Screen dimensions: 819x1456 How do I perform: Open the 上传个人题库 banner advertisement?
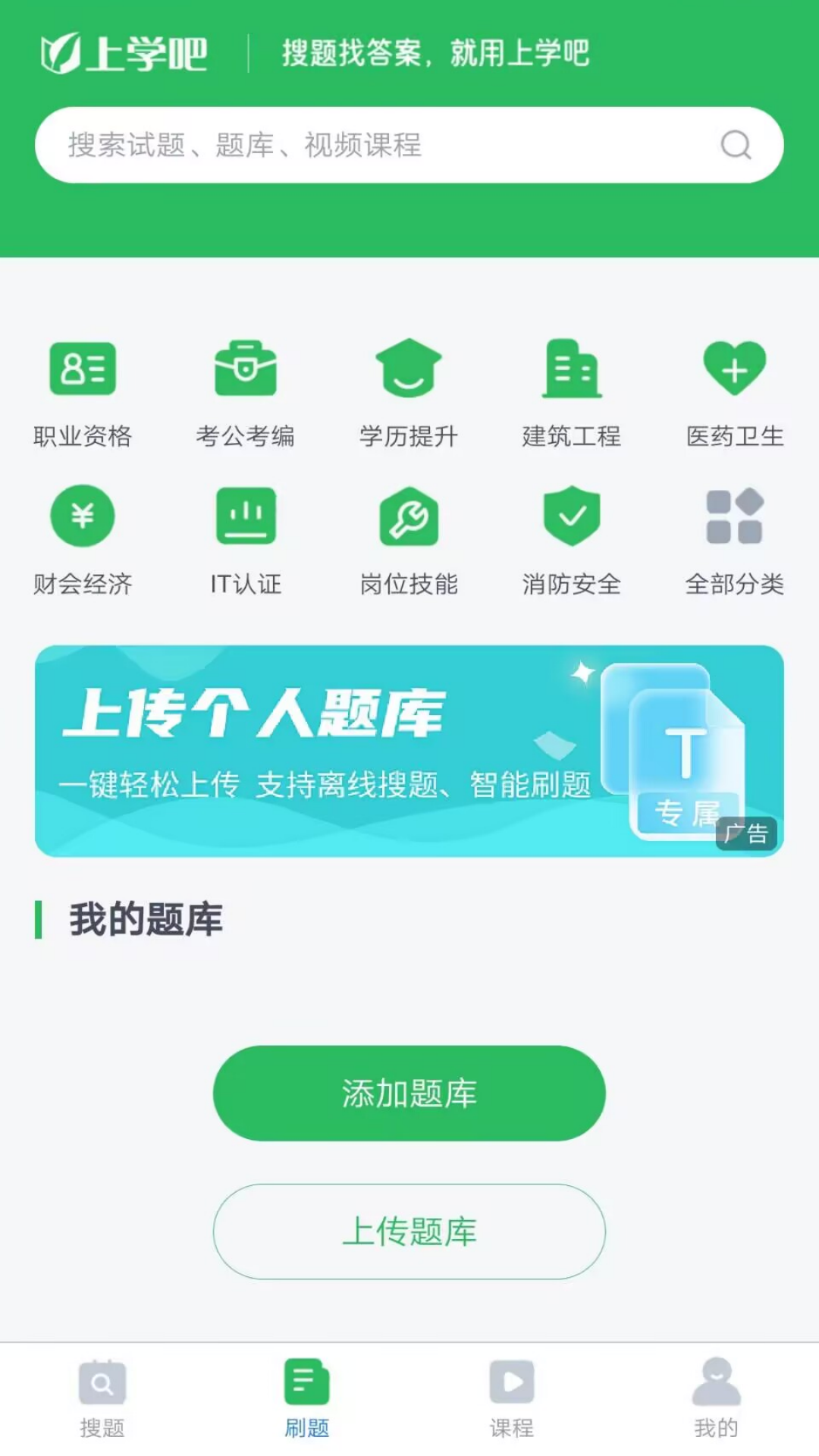point(303,747)
